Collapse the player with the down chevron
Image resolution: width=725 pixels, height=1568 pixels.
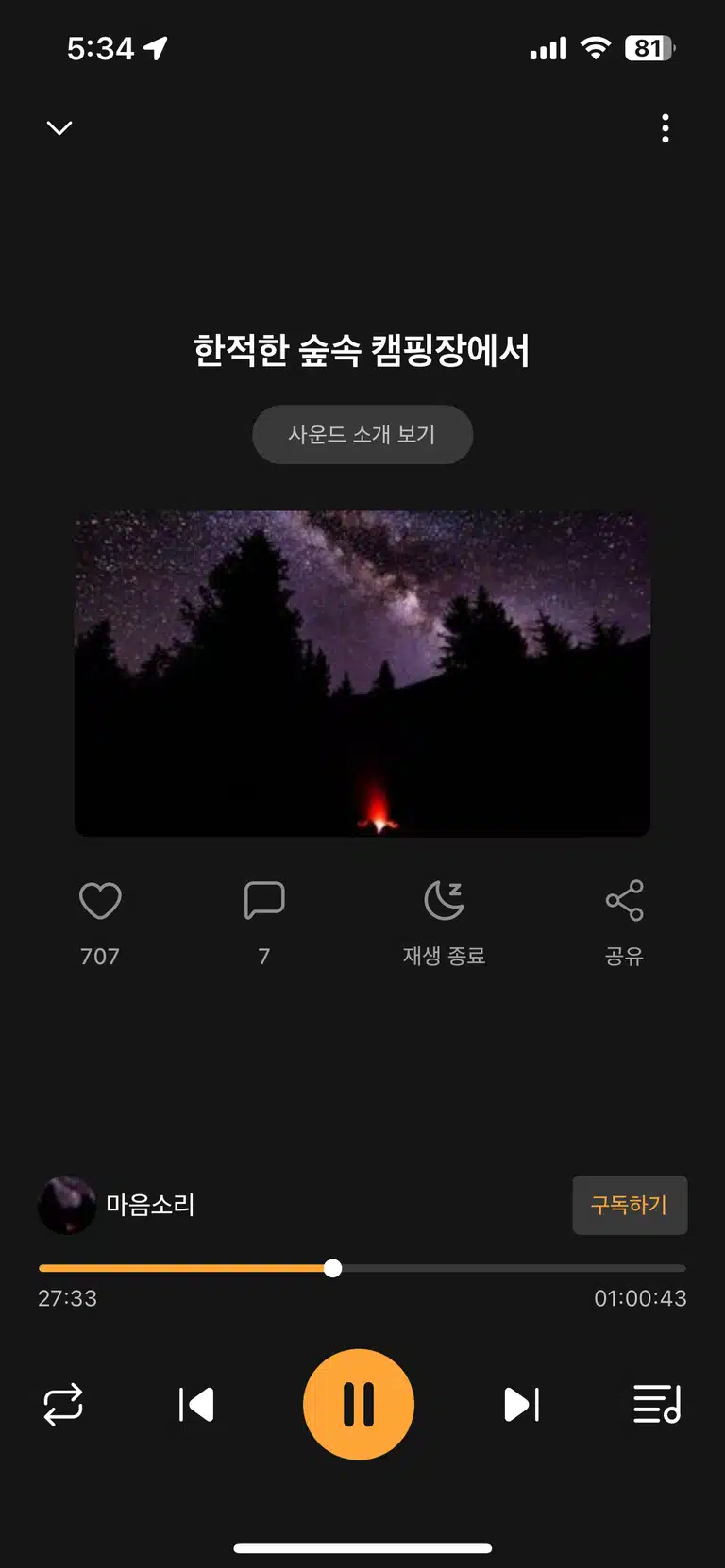[59, 127]
